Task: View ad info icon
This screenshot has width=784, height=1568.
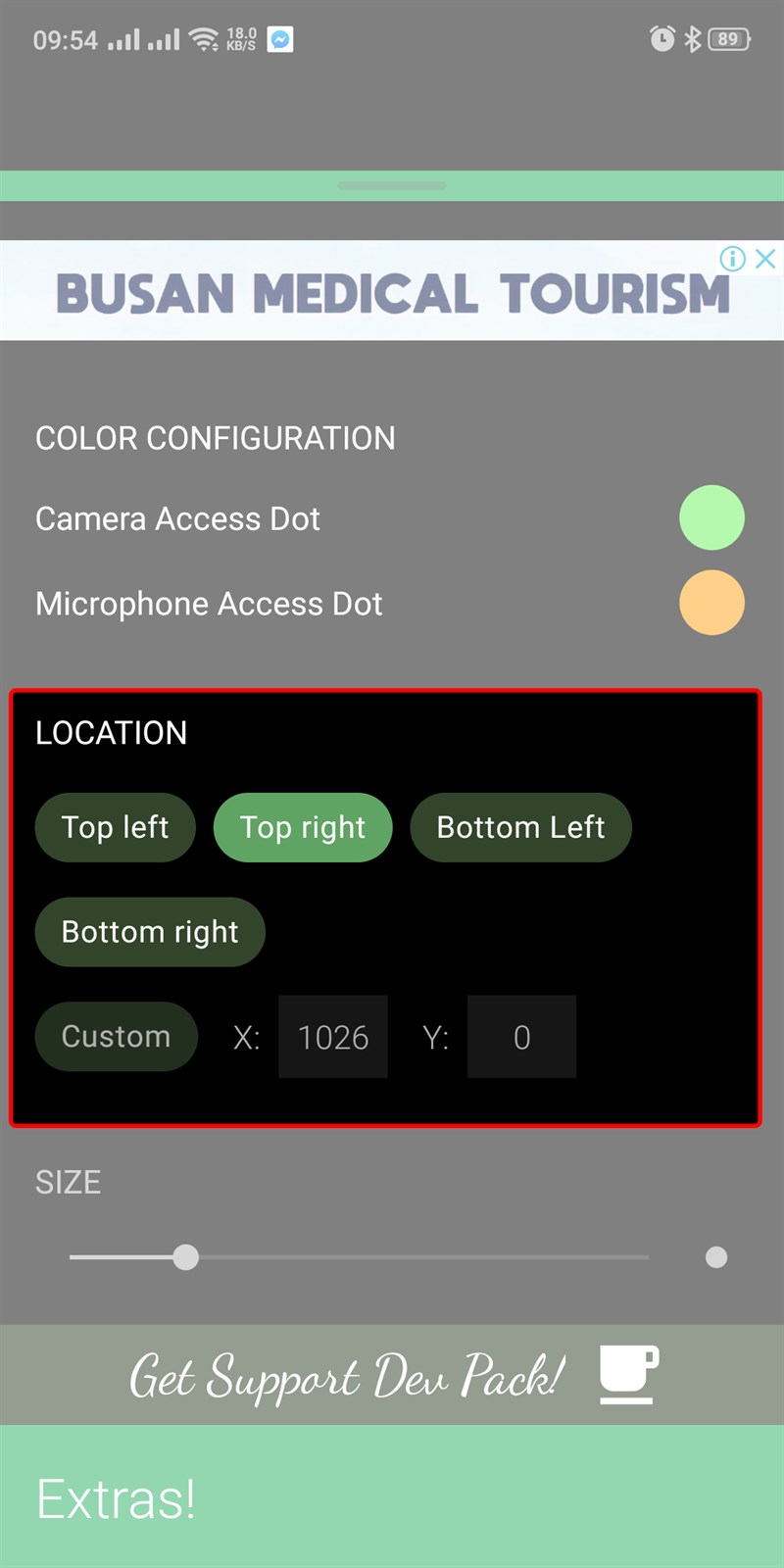Action: click(732, 259)
